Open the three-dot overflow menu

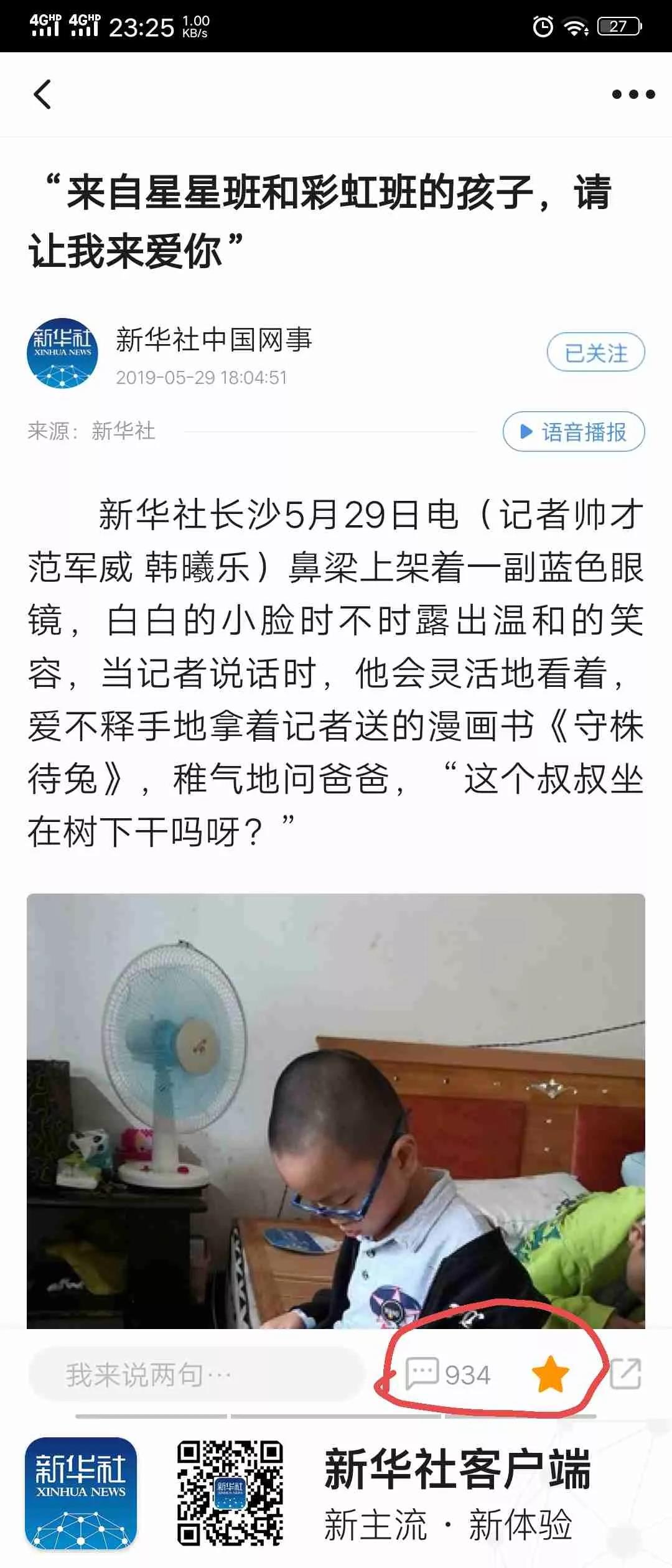[633, 95]
